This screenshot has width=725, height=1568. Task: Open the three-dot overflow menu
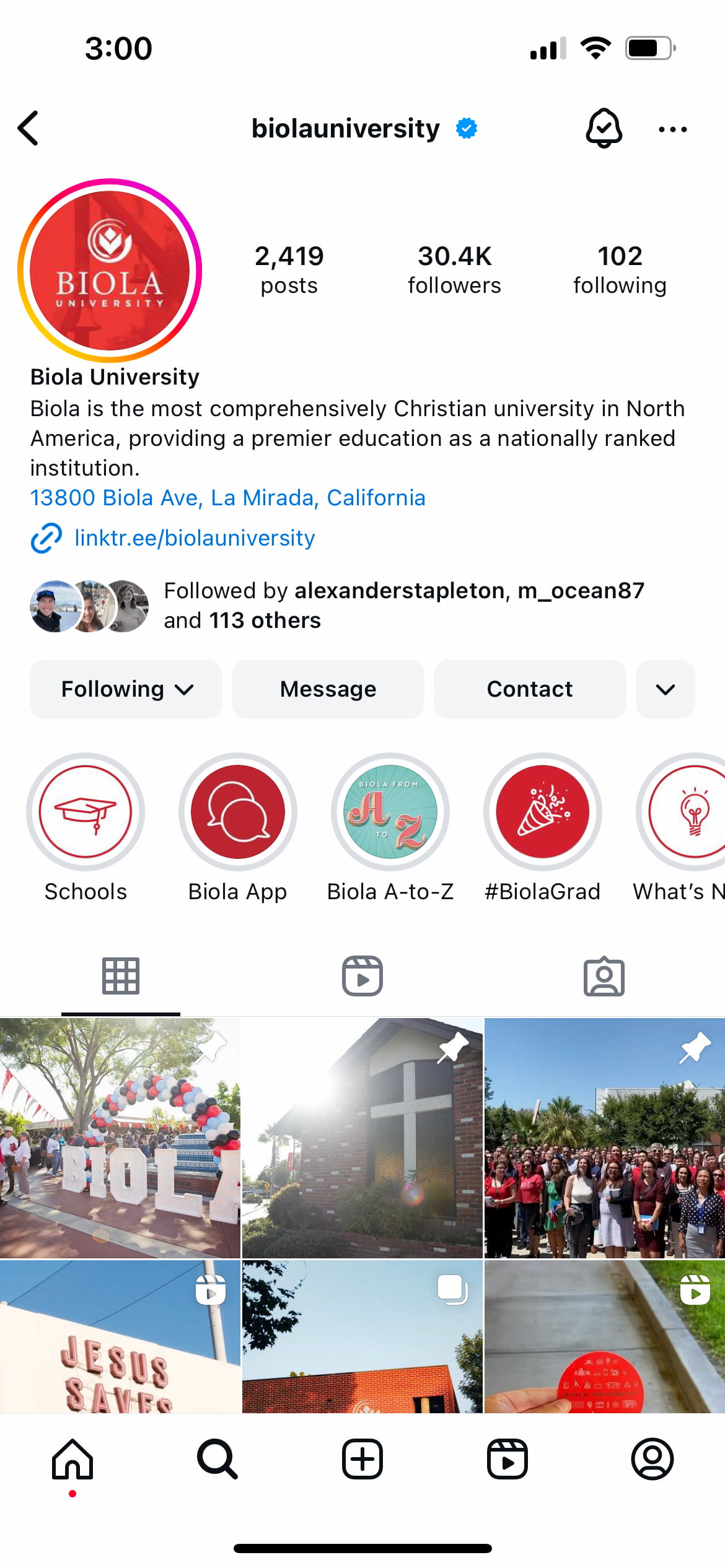coord(672,129)
